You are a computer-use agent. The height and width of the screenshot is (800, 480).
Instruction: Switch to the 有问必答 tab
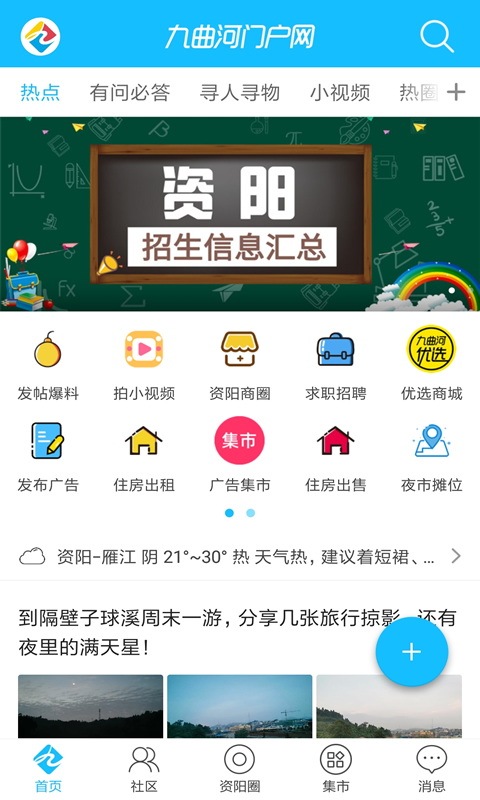point(130,93)
